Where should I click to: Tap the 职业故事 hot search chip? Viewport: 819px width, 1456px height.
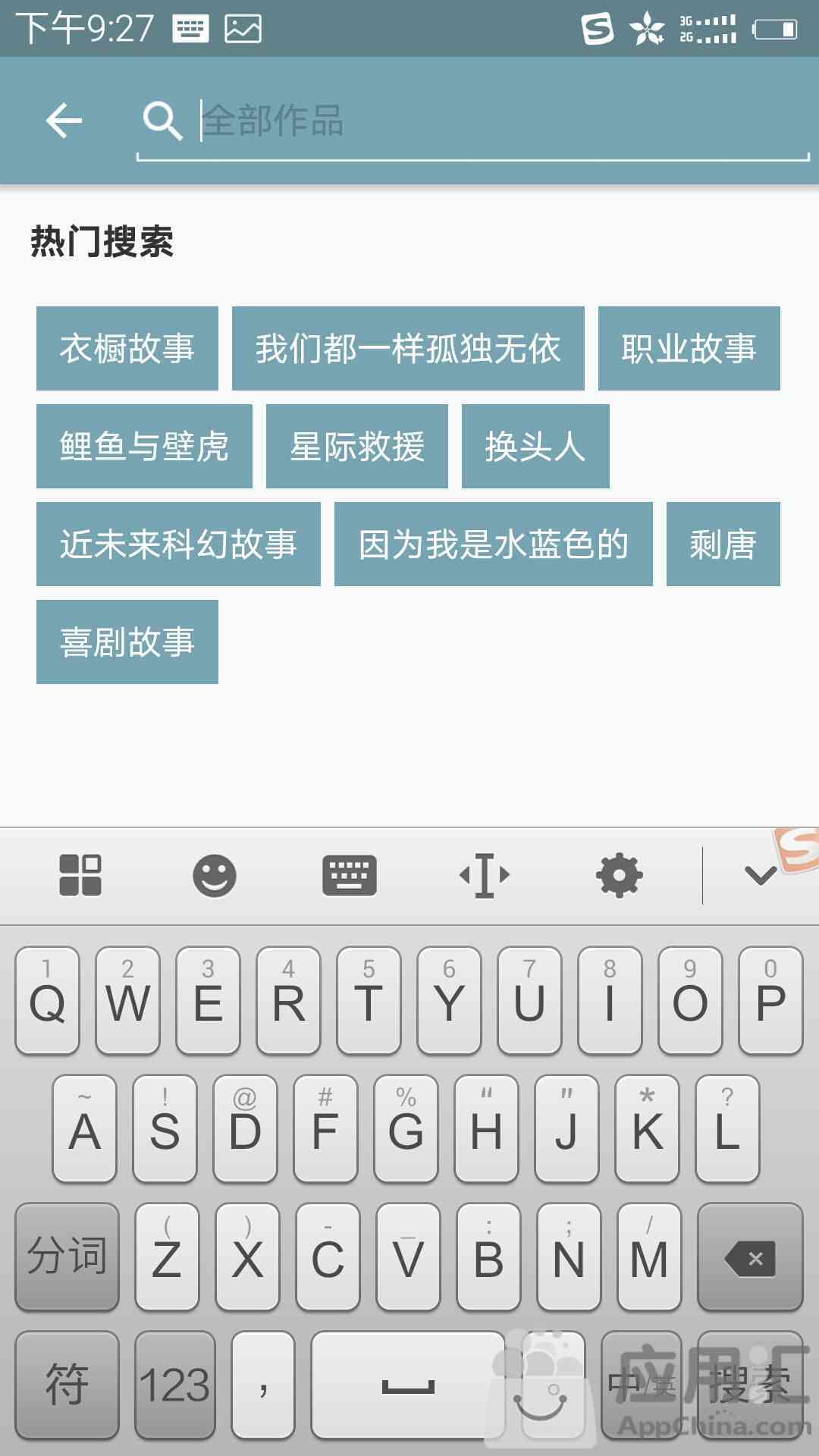[x=689, y=349]
